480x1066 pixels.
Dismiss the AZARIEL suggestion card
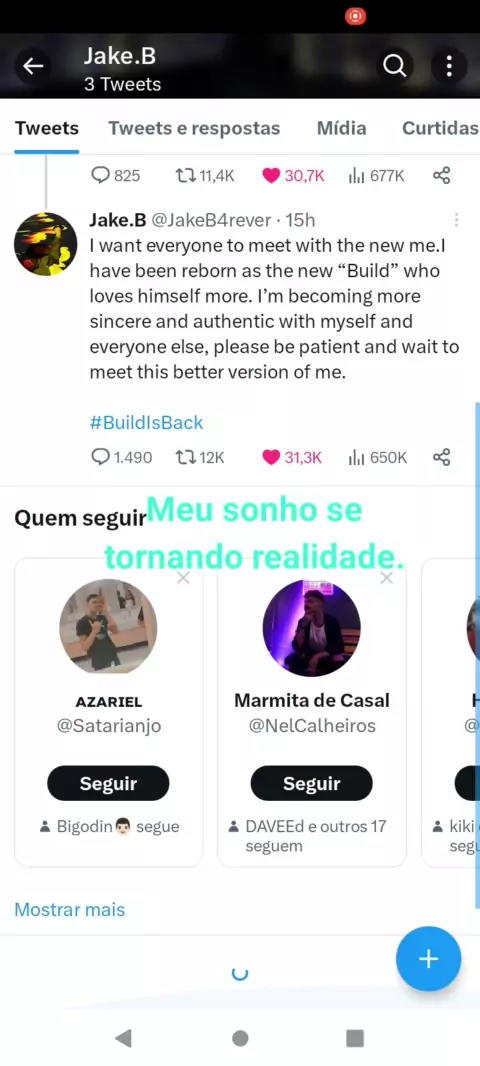point(183,578)
